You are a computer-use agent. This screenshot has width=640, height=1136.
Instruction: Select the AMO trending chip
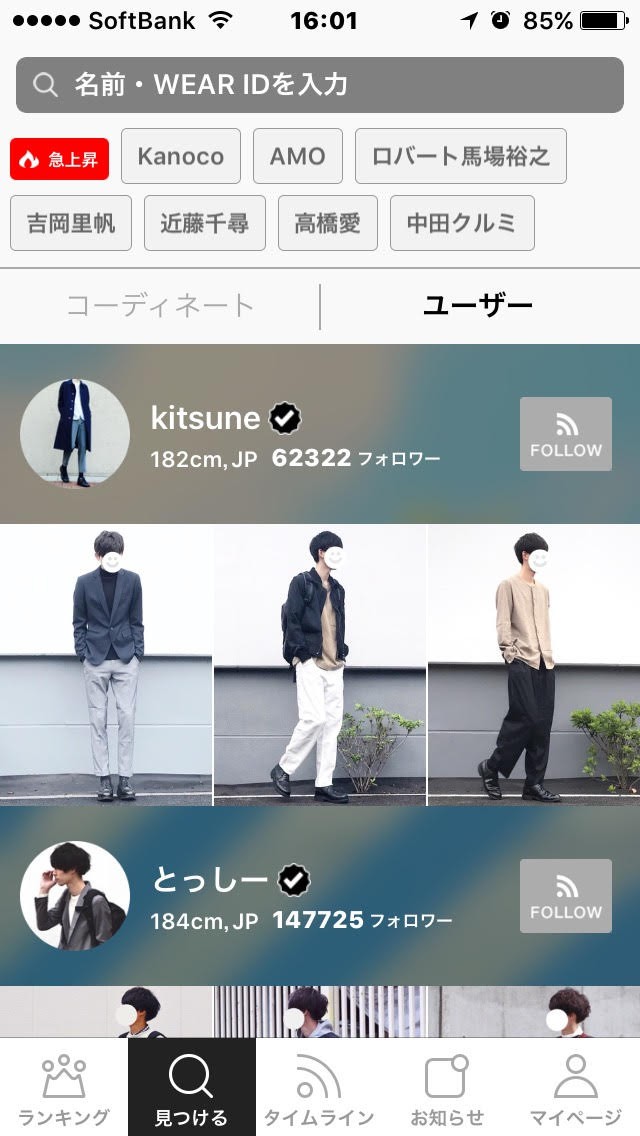(x=297, y=156)
